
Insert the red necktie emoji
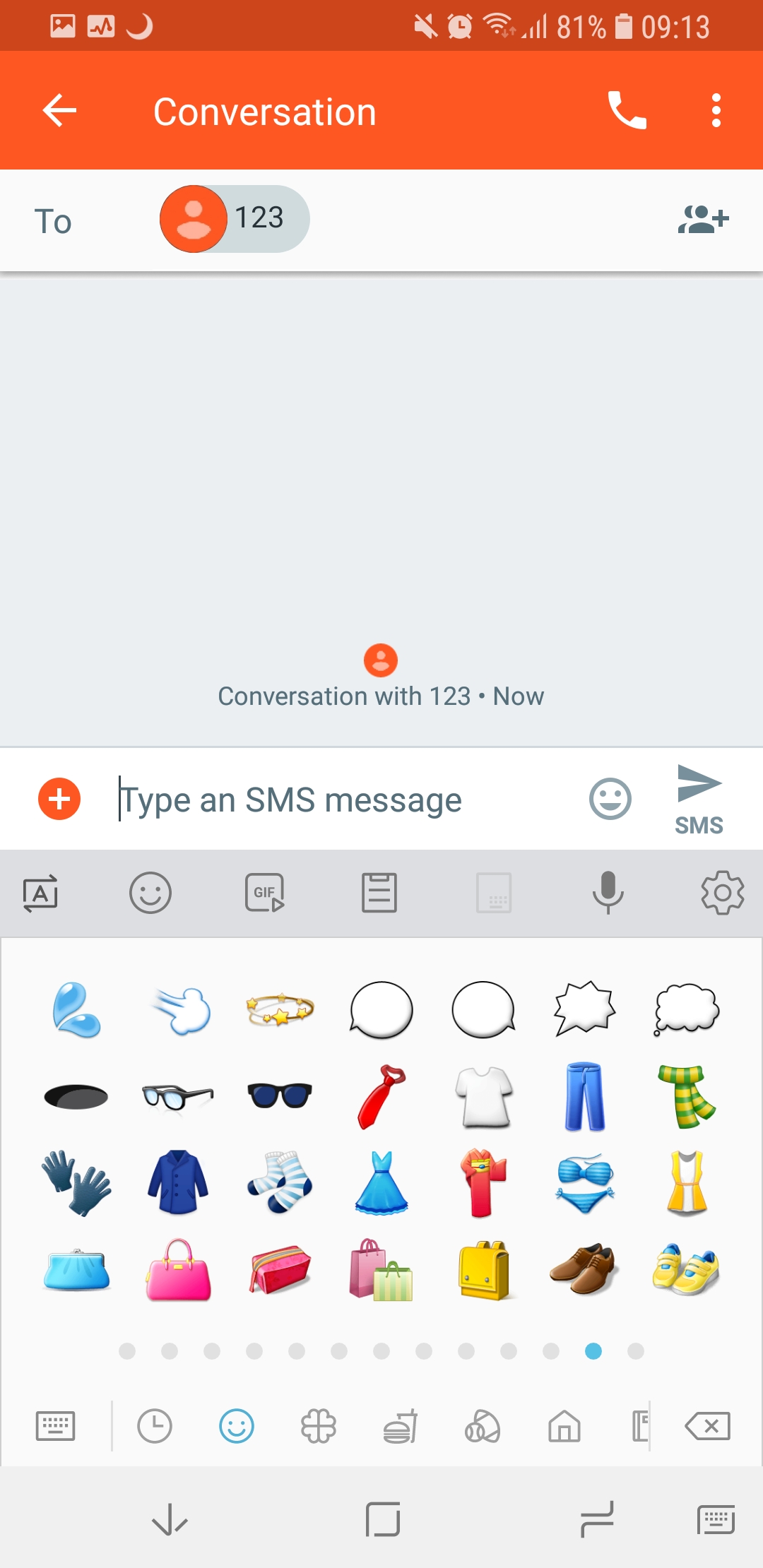pyautogui.click(x=381, y=1097)
